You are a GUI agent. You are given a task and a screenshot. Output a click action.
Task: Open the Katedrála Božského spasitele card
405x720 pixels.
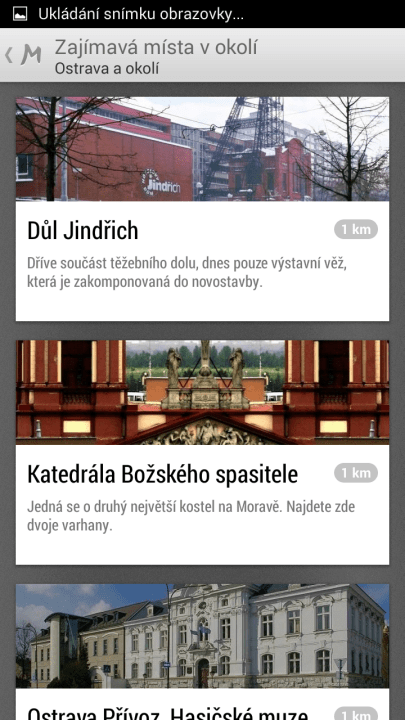[202, 452]
